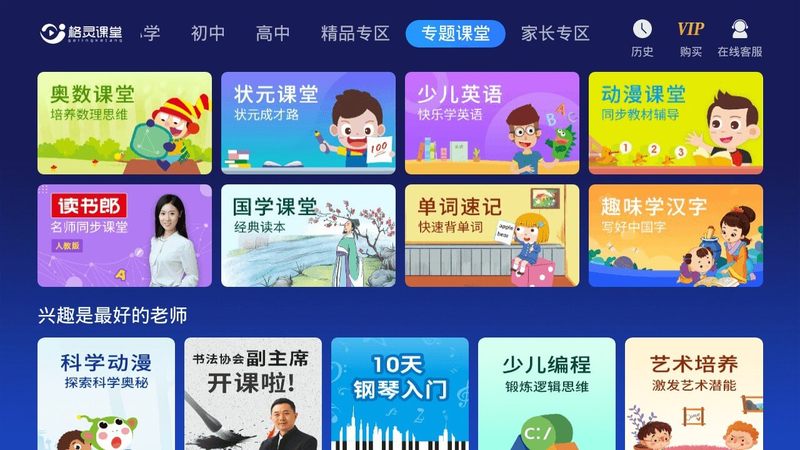Open the 读书郎 名师同步课堂 card
Viewport: 800px width, 450px height.
[124, 235]
